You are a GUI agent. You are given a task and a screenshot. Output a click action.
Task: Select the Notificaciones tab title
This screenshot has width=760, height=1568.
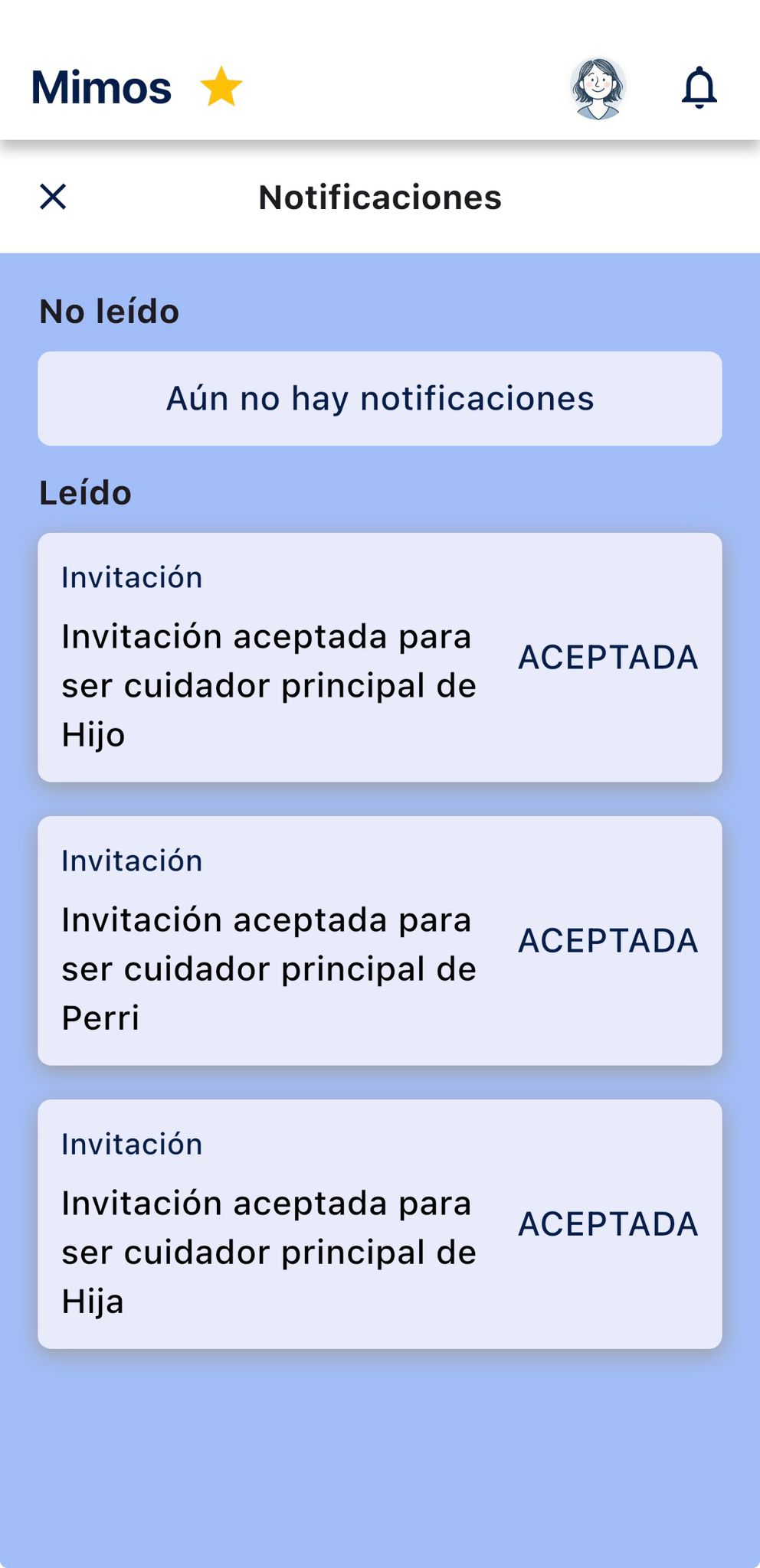pos(380,198)
